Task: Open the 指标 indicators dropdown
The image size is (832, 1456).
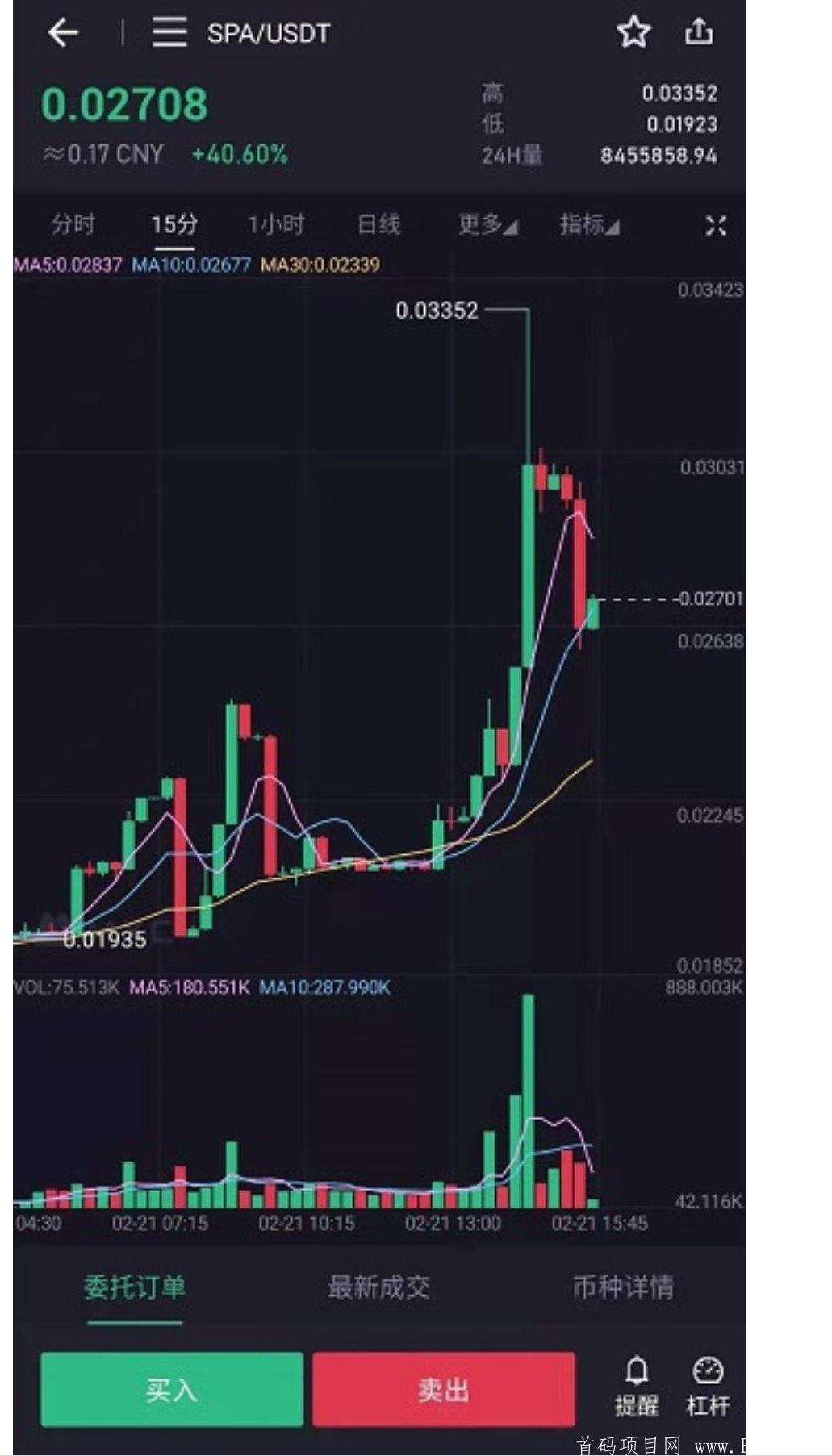Action: click(589, 224)
